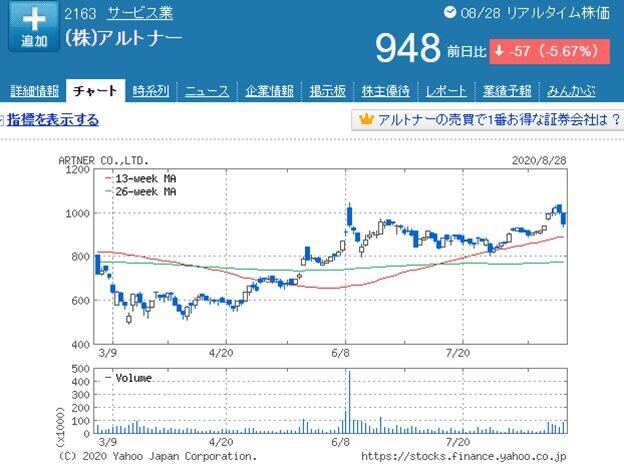Open the みんかぶ tab
The width and height of the screenshot is (624, 464).
[x=571, y=91]
